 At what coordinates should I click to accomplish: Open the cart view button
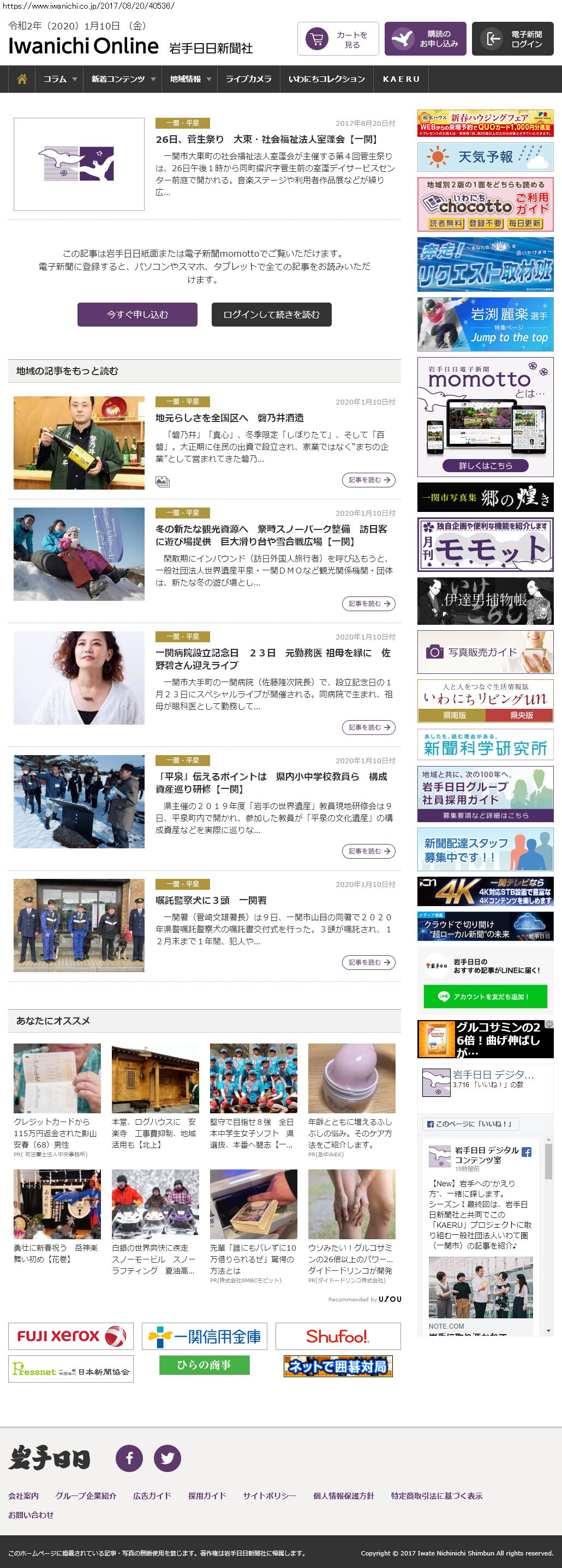(338, 39)
